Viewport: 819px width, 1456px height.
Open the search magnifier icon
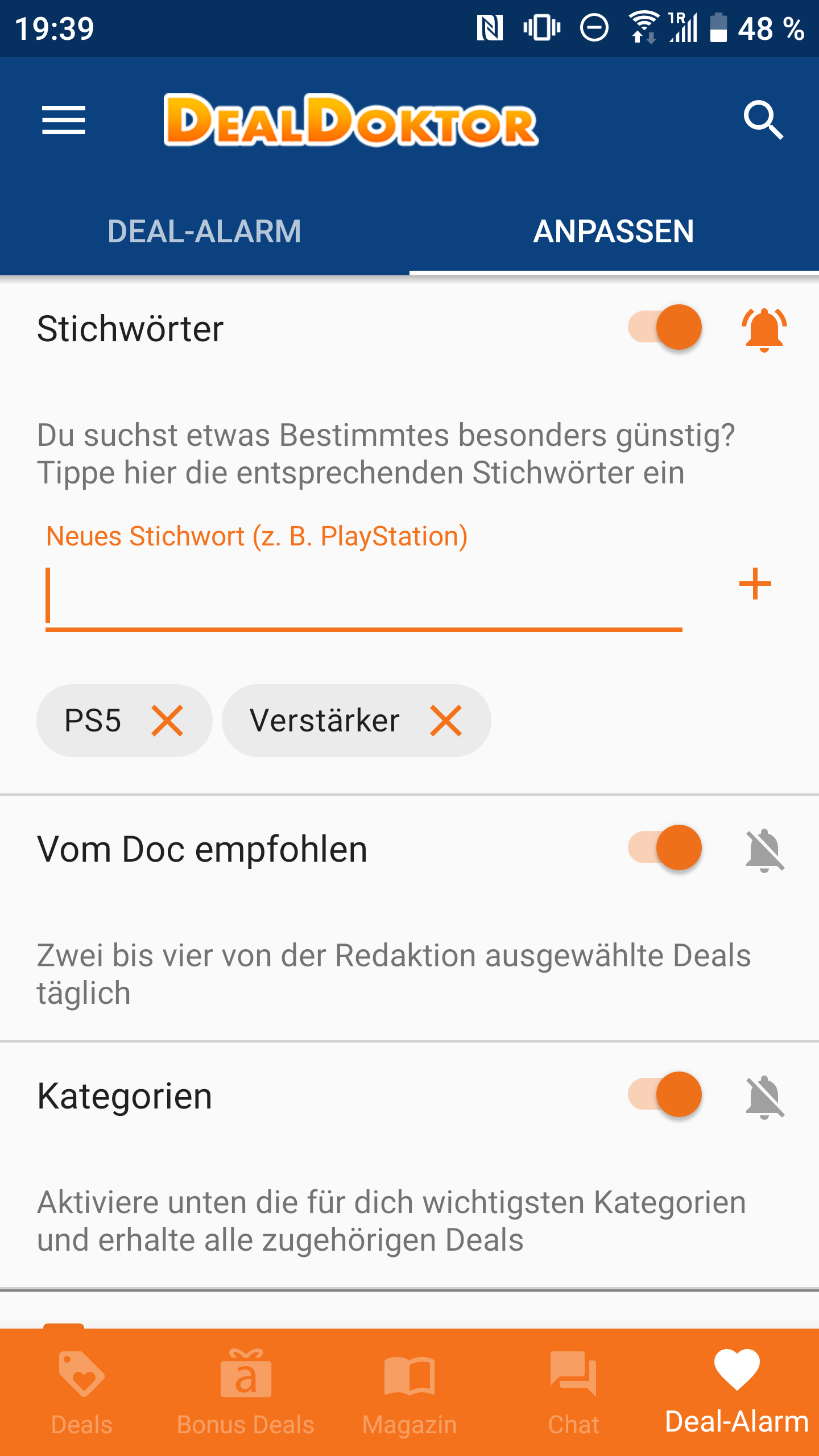(x=763, y=120)
